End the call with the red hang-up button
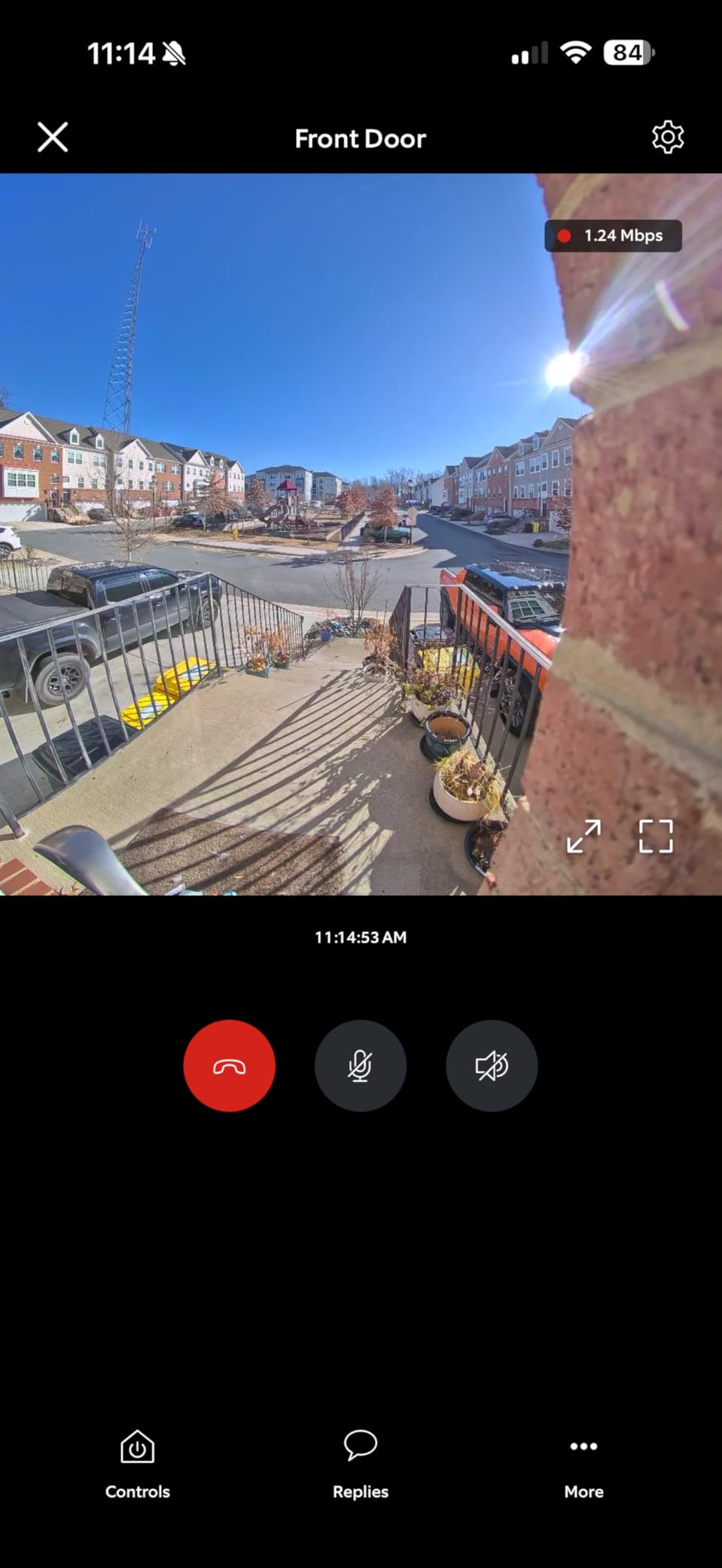Screen dimensions: 722x1568 [x=230, y=1066]
